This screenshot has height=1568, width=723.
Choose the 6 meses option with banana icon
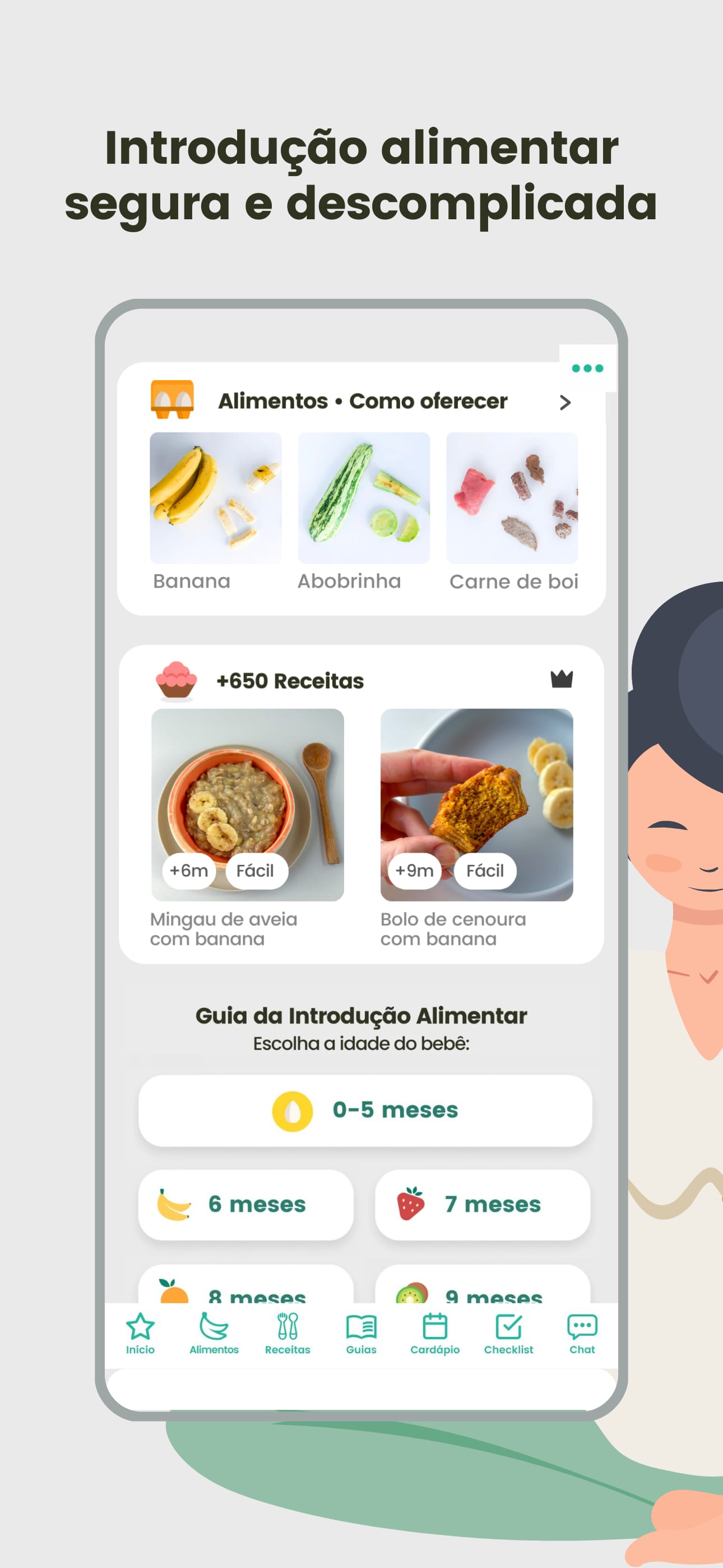[245, 1203]
